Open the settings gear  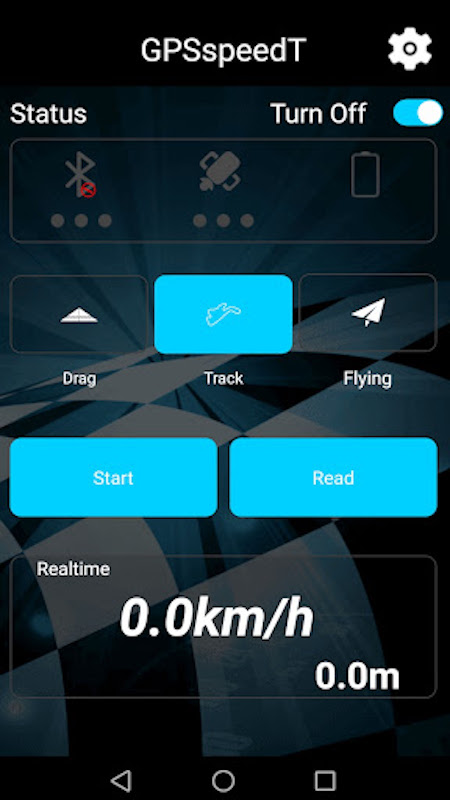pos(410,49)
